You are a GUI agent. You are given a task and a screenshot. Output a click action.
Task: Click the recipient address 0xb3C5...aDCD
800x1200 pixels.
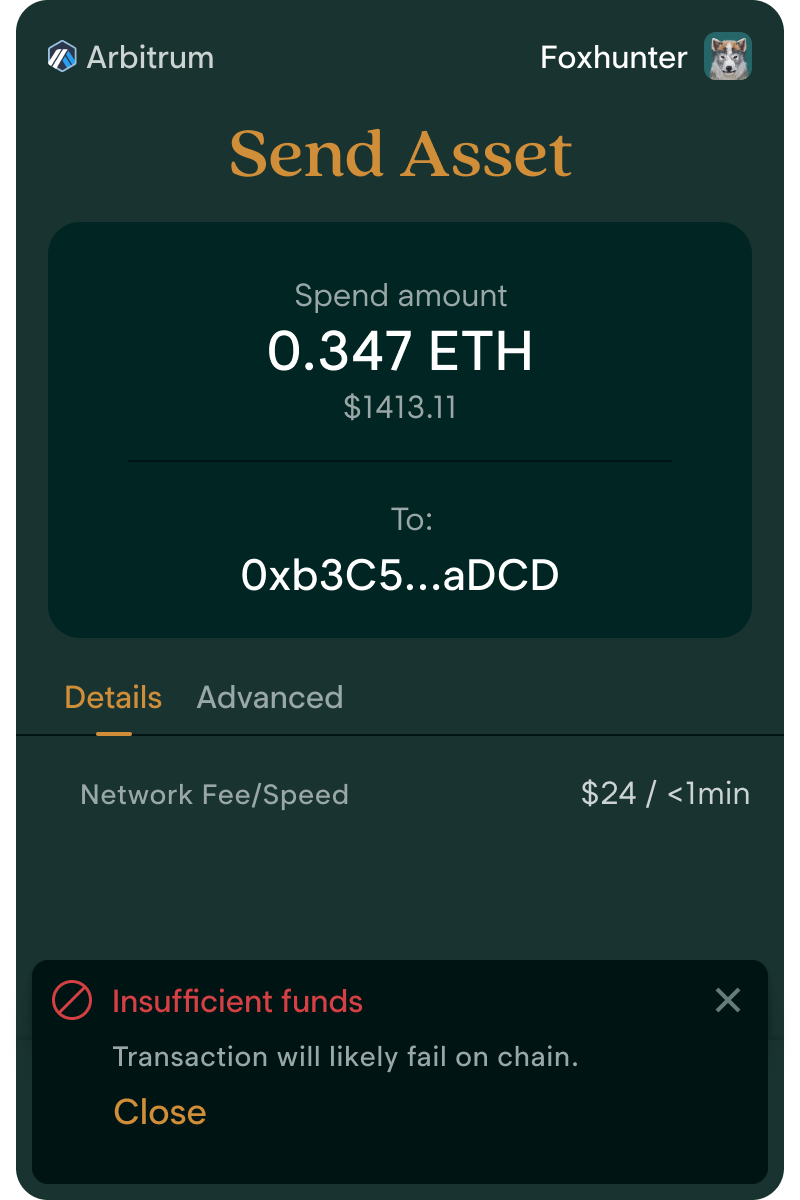[x=400, y=574]
